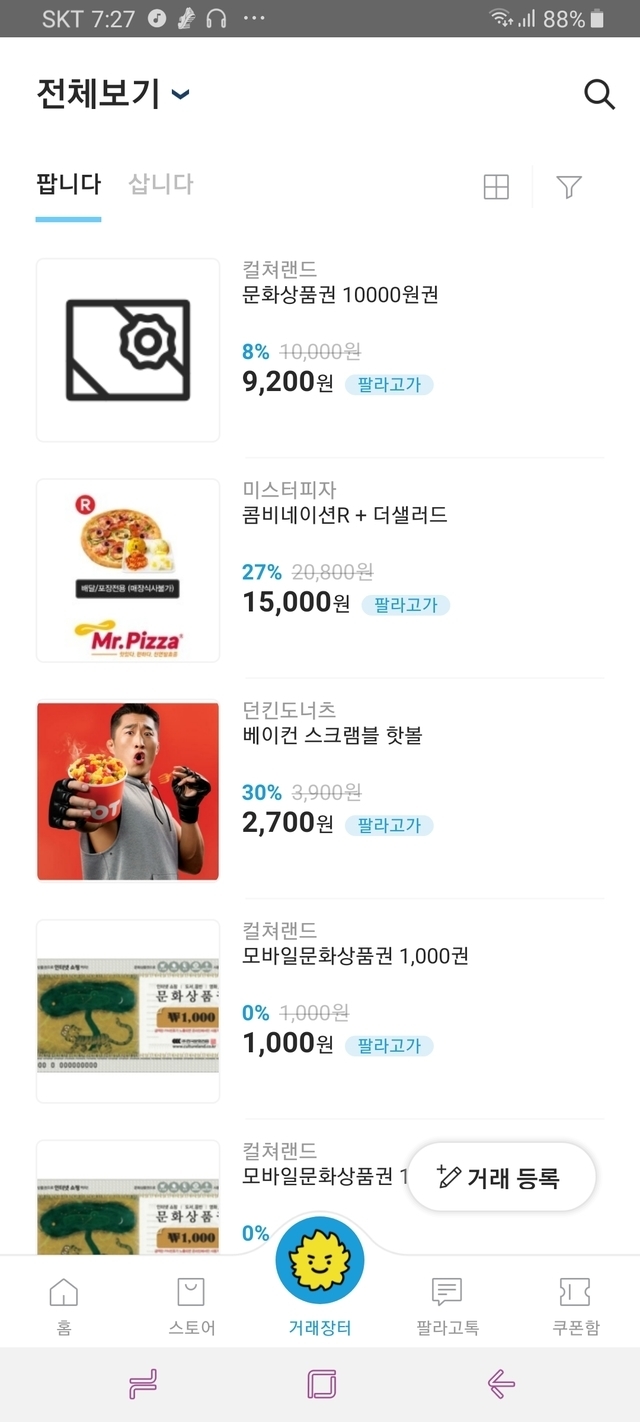The width and height of the screenshot is (640, 1422).
Task: Tap the 거래 등록 floating button
Action: tap(501, 1177)
